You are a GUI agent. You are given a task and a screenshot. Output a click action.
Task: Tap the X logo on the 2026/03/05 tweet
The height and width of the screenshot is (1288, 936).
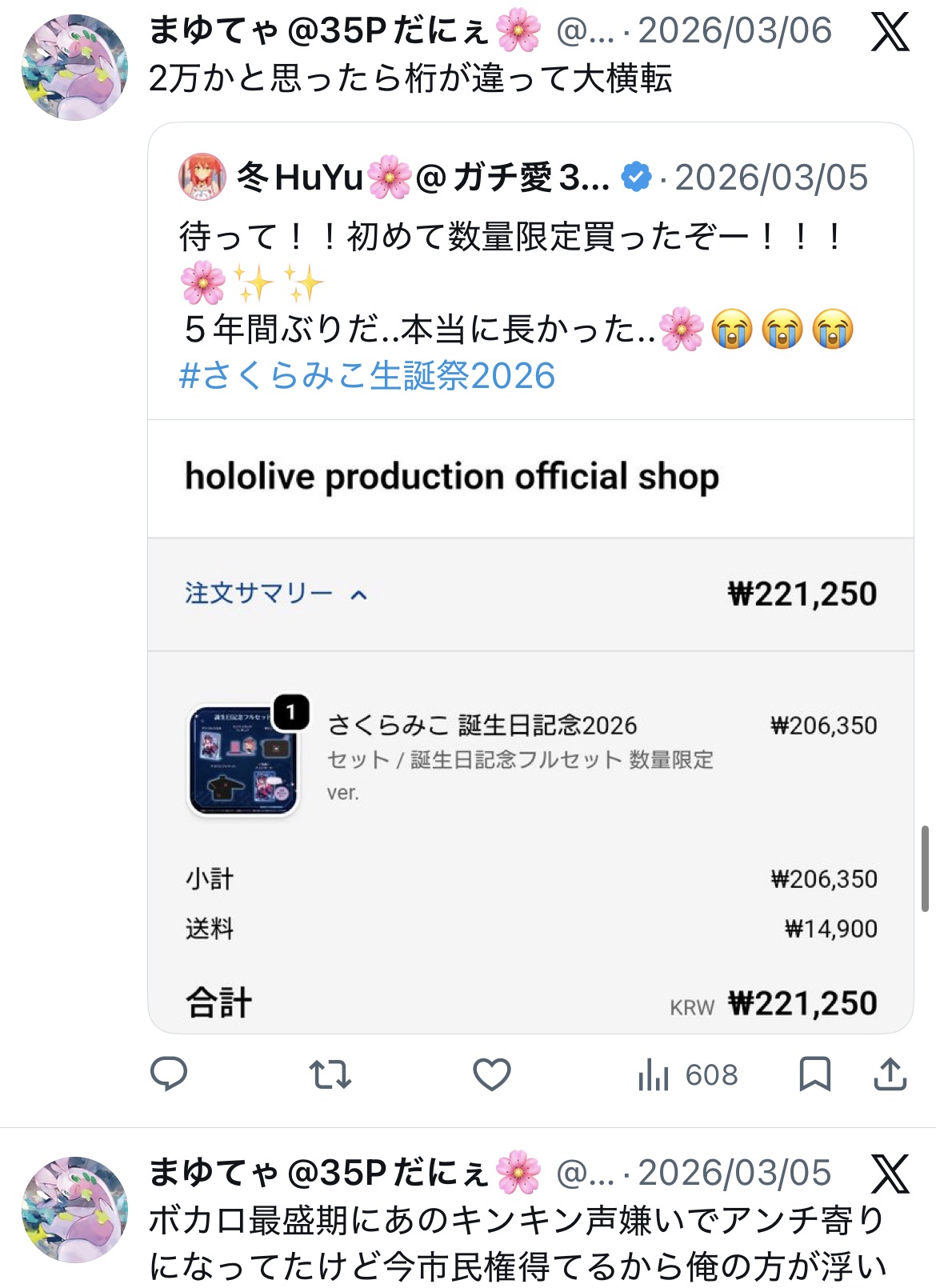[x=890, y=1174]
